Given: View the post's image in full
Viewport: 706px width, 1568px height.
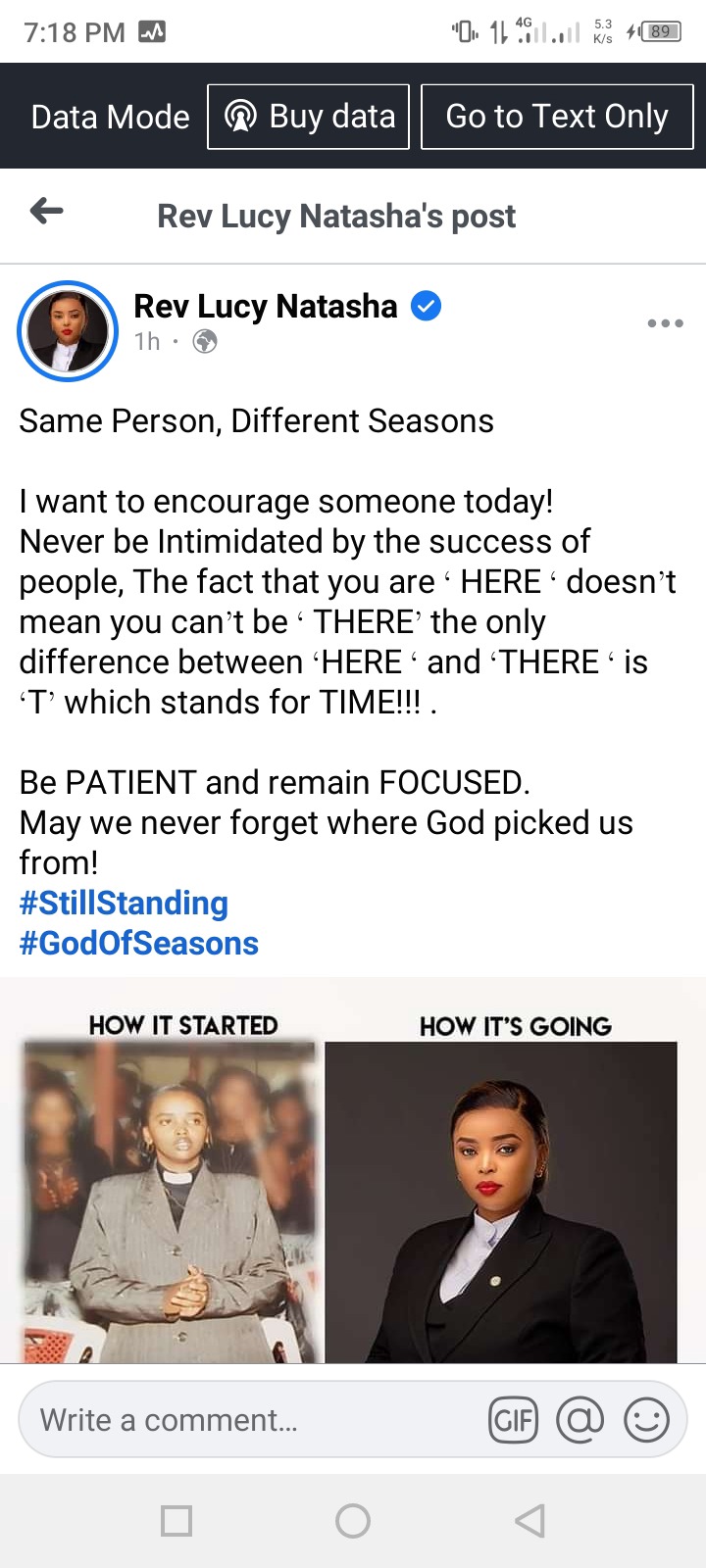Looking at the screenshot, I should click(353, 1170).
